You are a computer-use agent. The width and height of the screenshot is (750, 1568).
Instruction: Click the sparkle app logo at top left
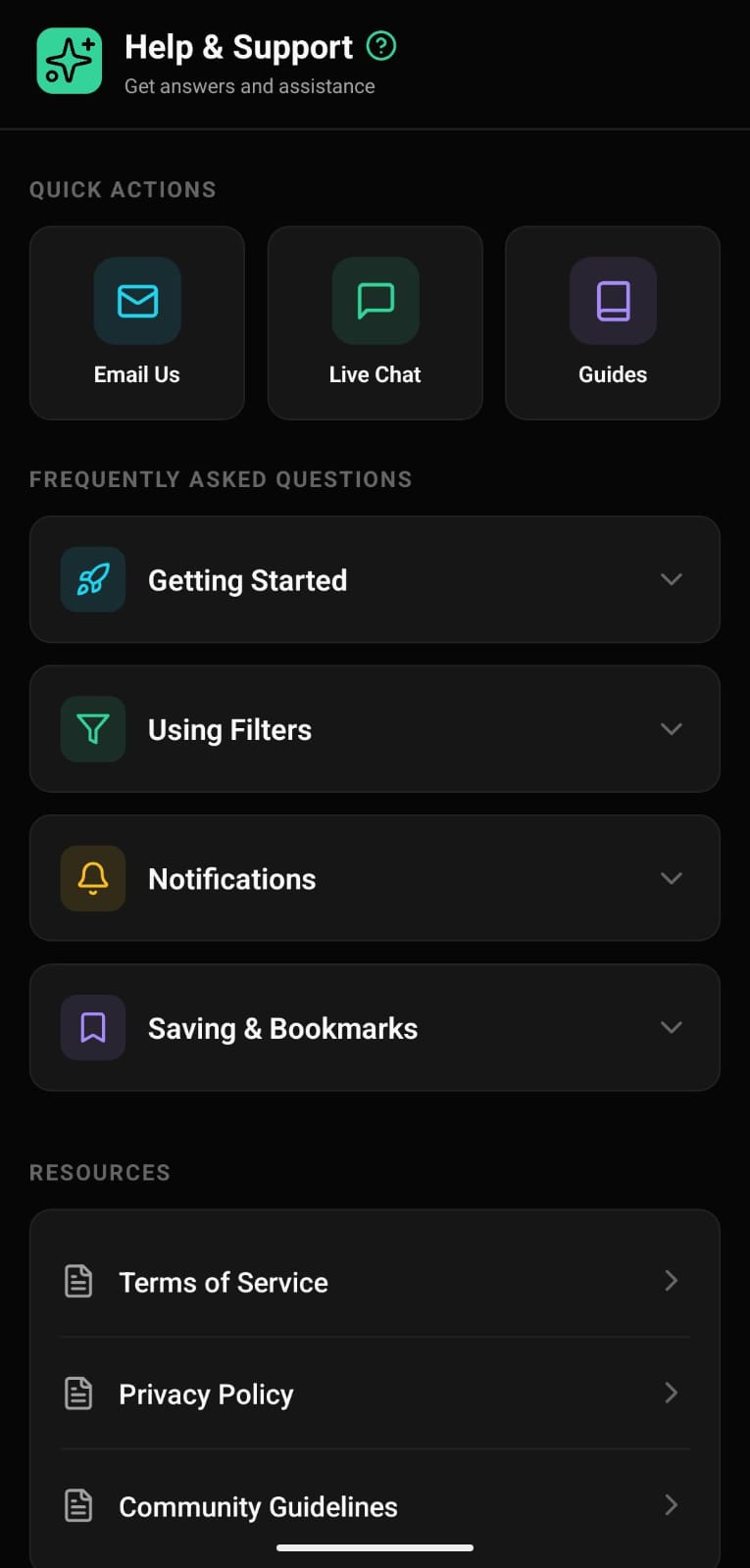pyautogui.click(x=69, y=61)
